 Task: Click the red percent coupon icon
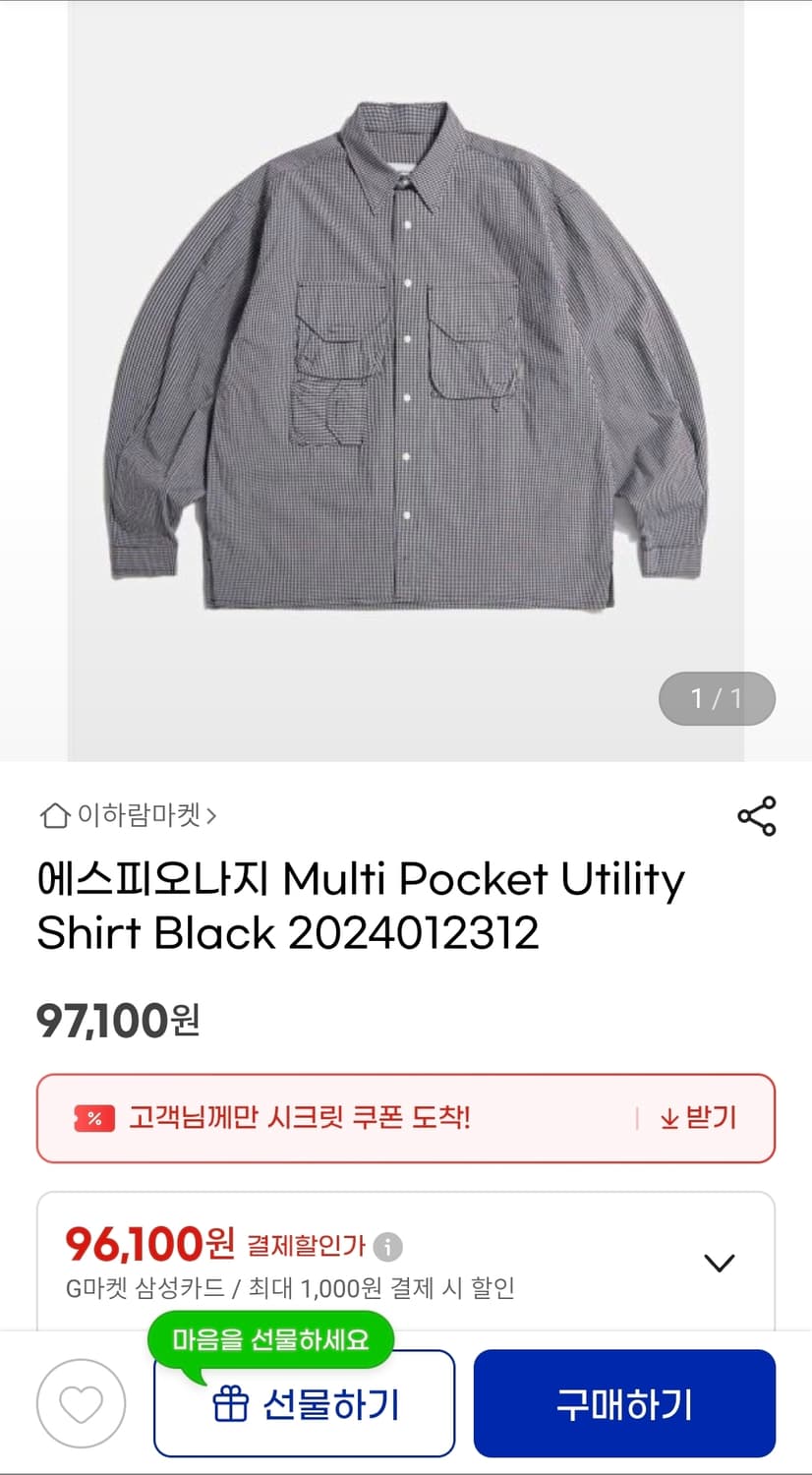pos(91,1118)
